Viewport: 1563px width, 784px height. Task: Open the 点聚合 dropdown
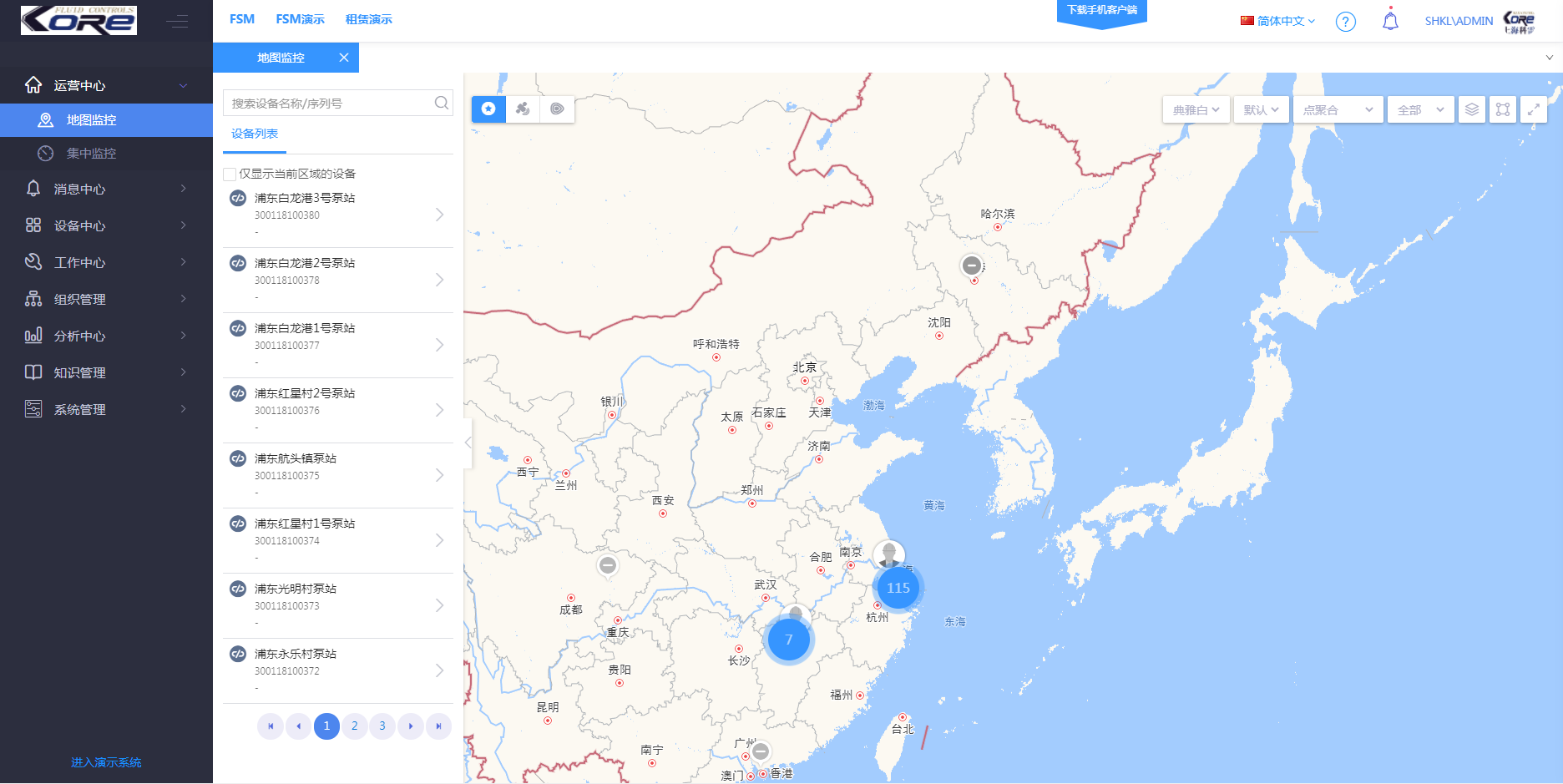pyautogui.click(x=1338, y=110)
